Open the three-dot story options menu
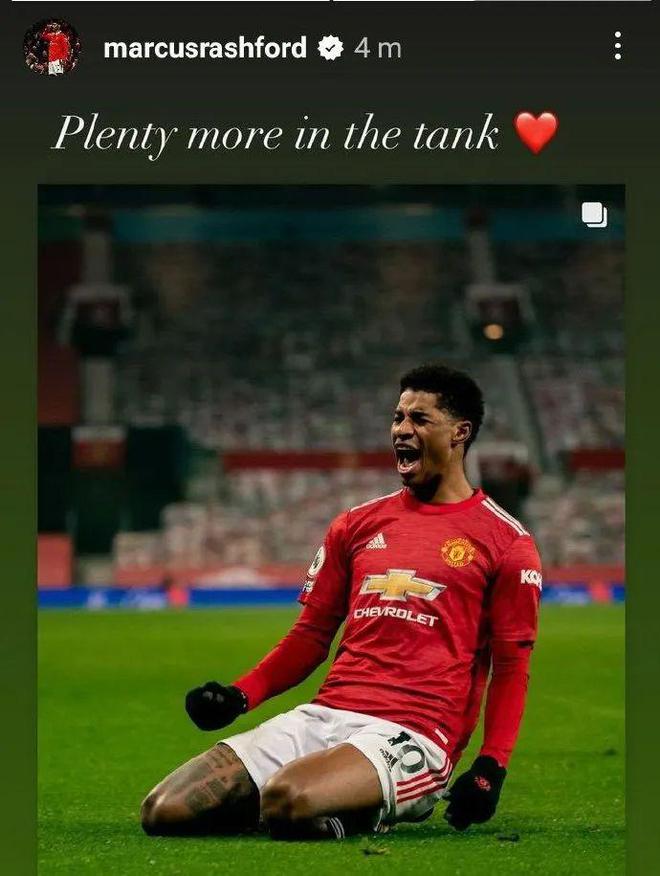Image resolution: width=660 pixels, height=876 pixels. 617,46
